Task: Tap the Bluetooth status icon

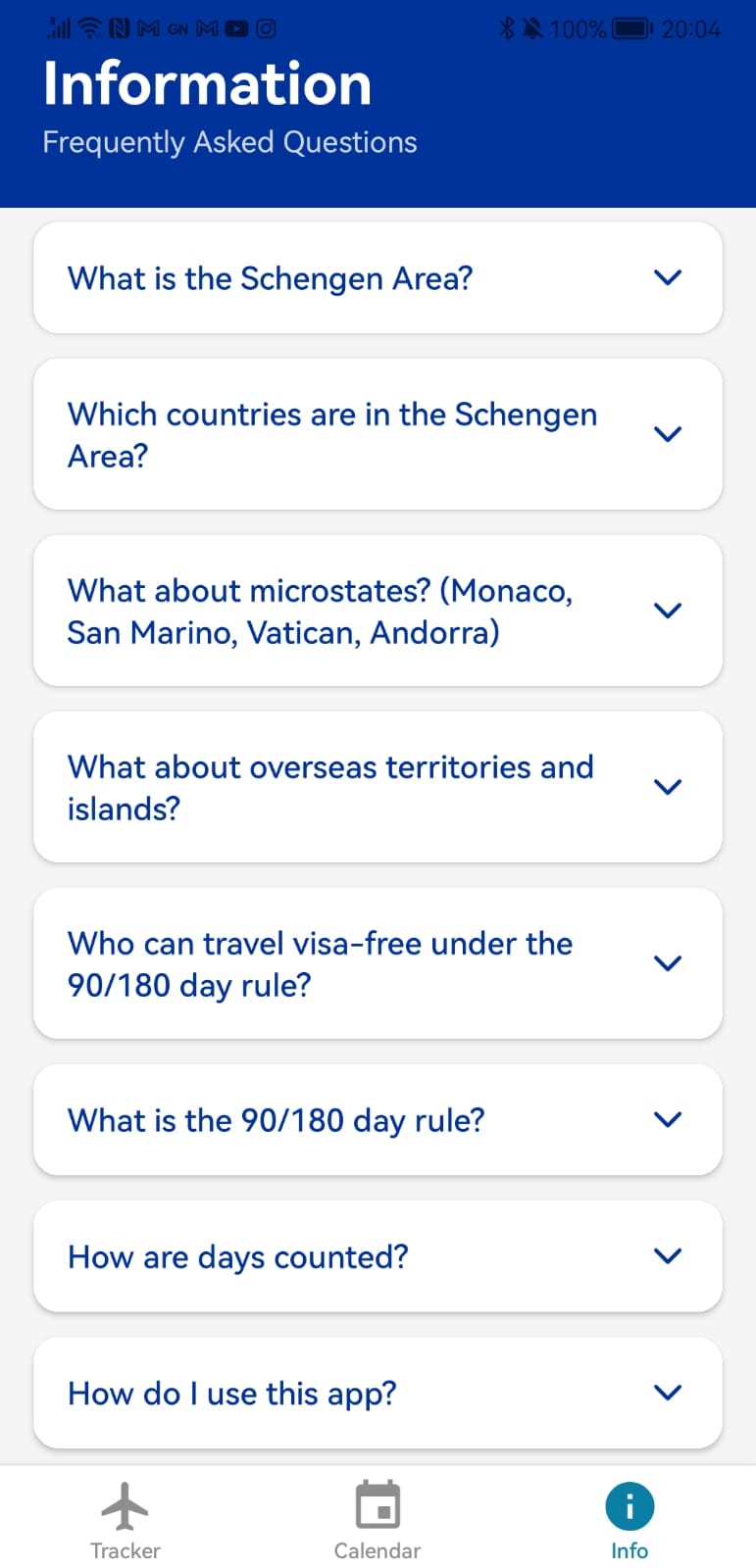Action: click(507, 29)
